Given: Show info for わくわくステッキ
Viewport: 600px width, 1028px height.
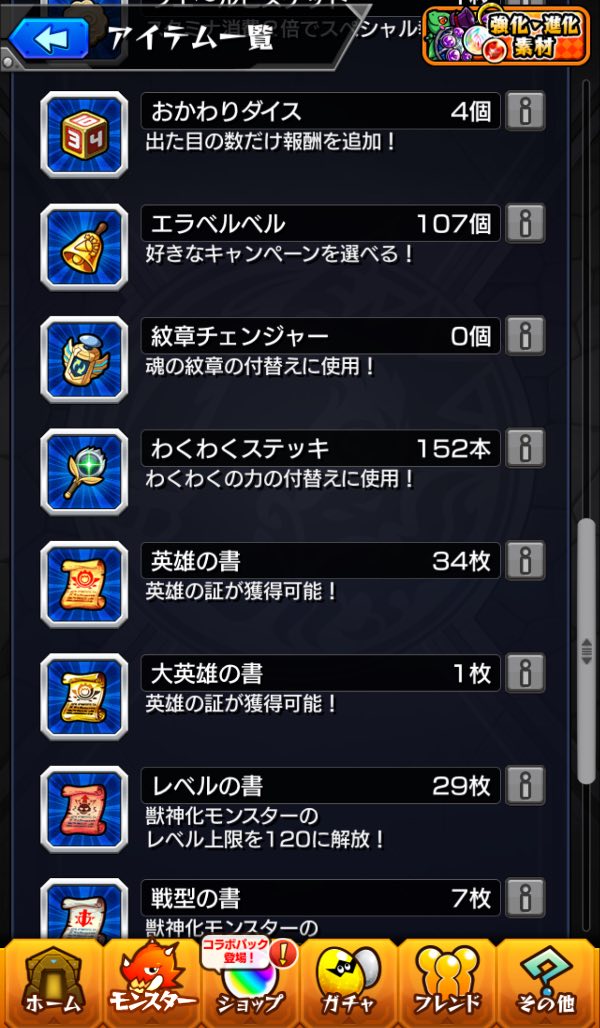Looking at the screenshot, I should (x=525, y=448).
